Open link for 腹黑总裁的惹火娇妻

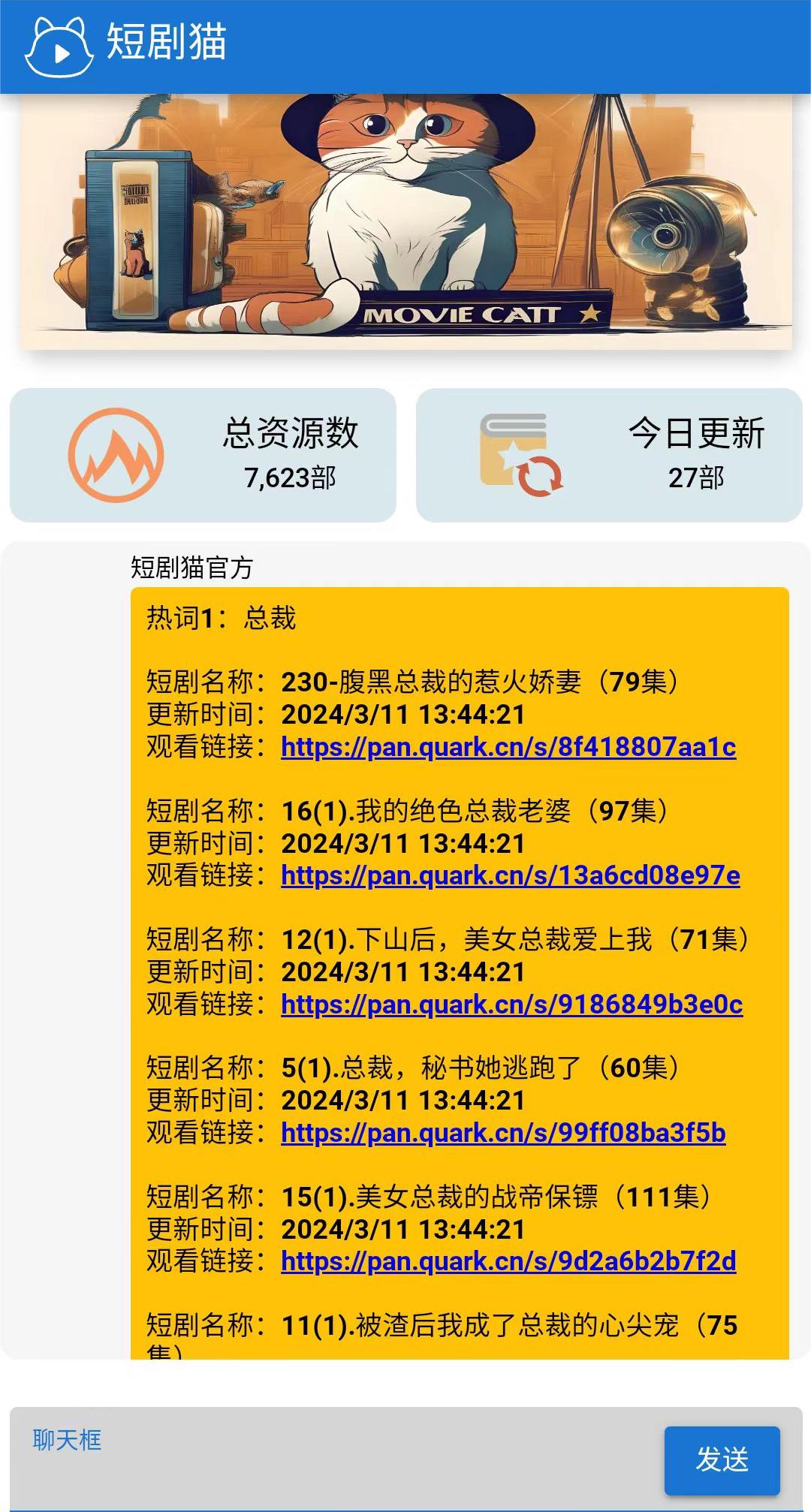[508, 747]
